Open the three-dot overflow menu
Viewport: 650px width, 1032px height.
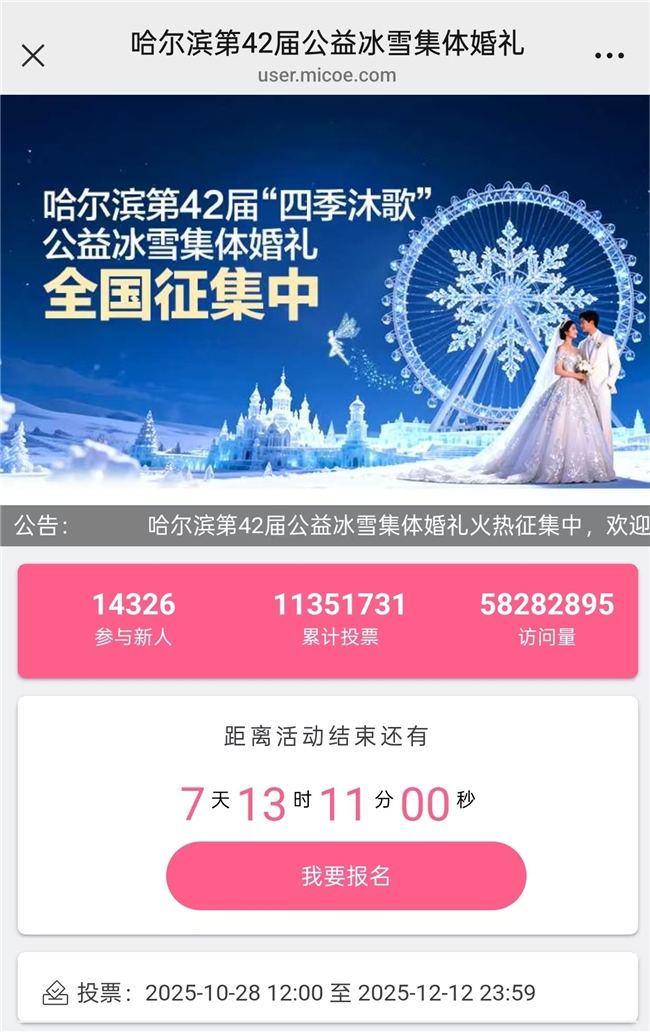pos(609,56)
